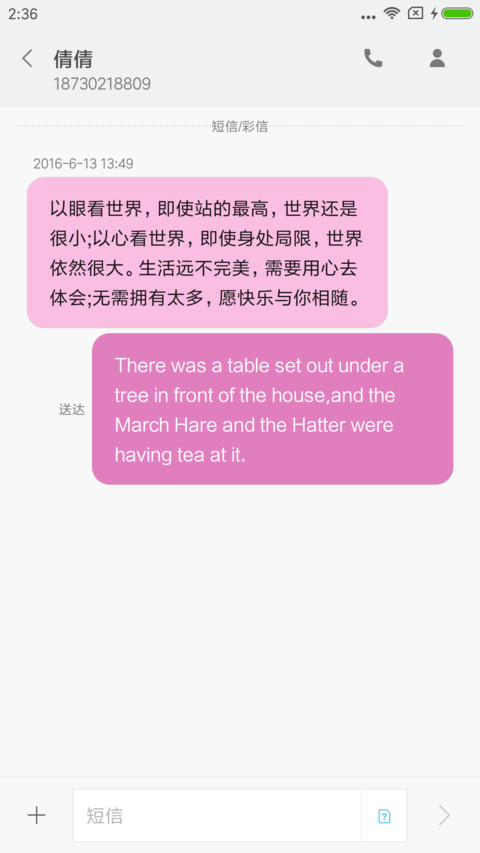Screen dimensions: 480x853
Task: Send the message with the arrow button
Action: coord(444,815)
